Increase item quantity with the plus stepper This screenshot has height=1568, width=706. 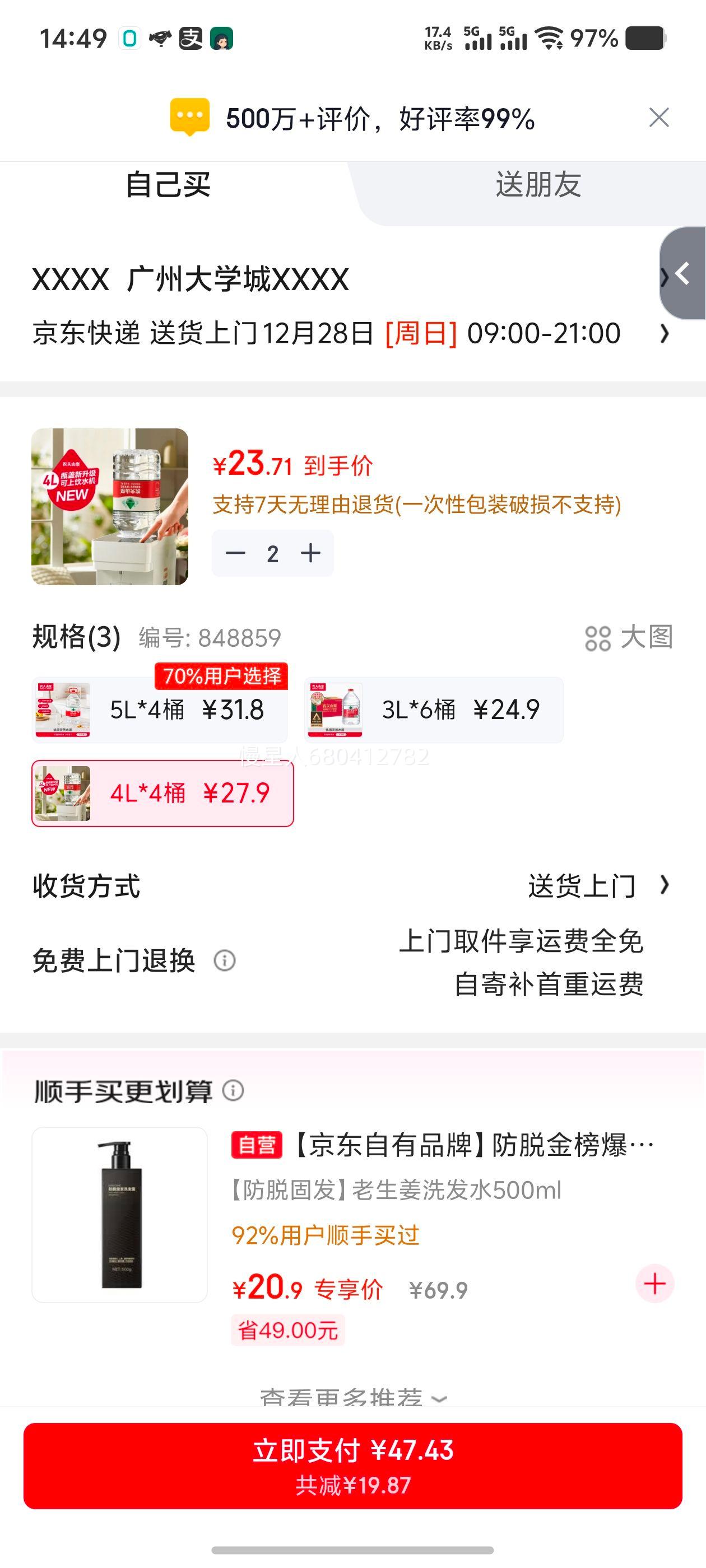(310, 553)
